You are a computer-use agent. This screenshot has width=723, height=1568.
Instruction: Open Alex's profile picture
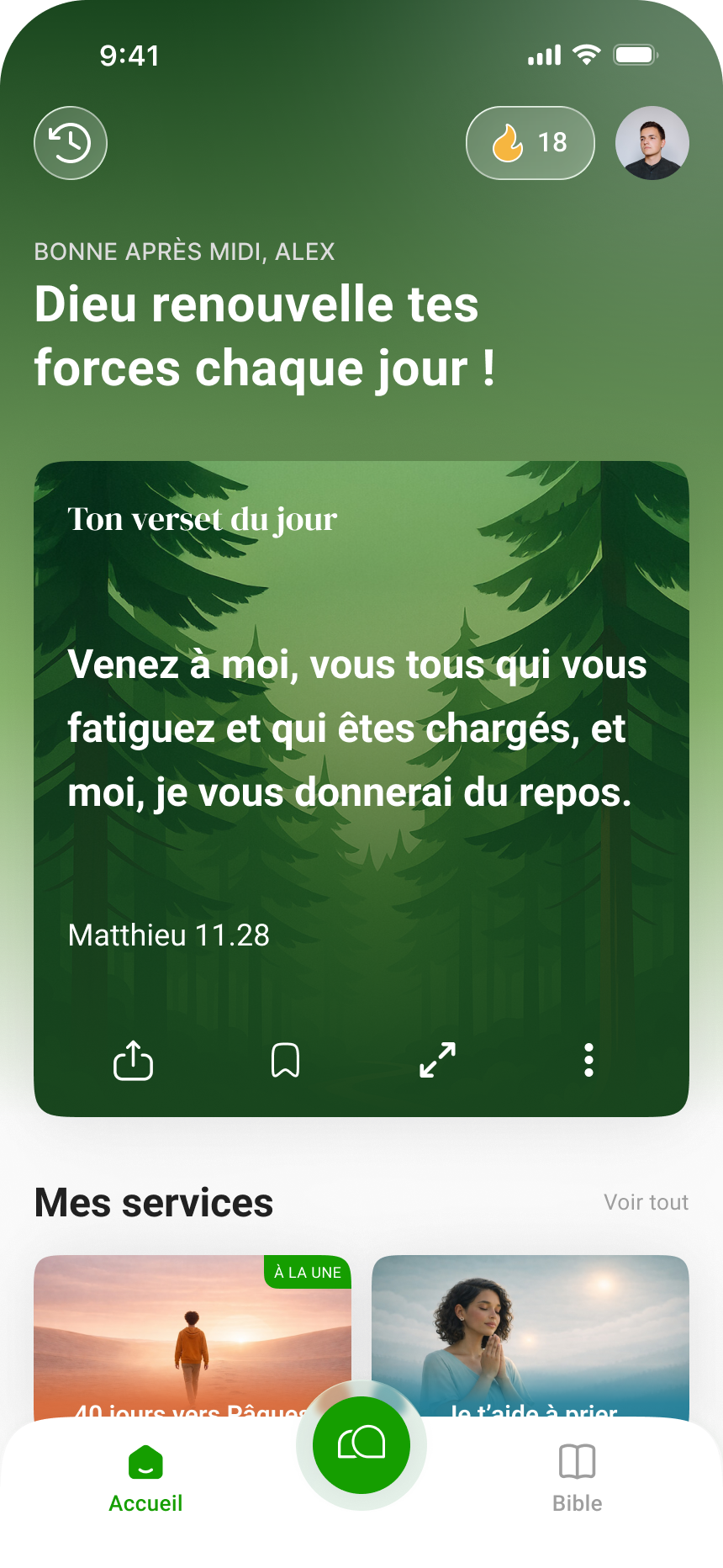(652, 143)
